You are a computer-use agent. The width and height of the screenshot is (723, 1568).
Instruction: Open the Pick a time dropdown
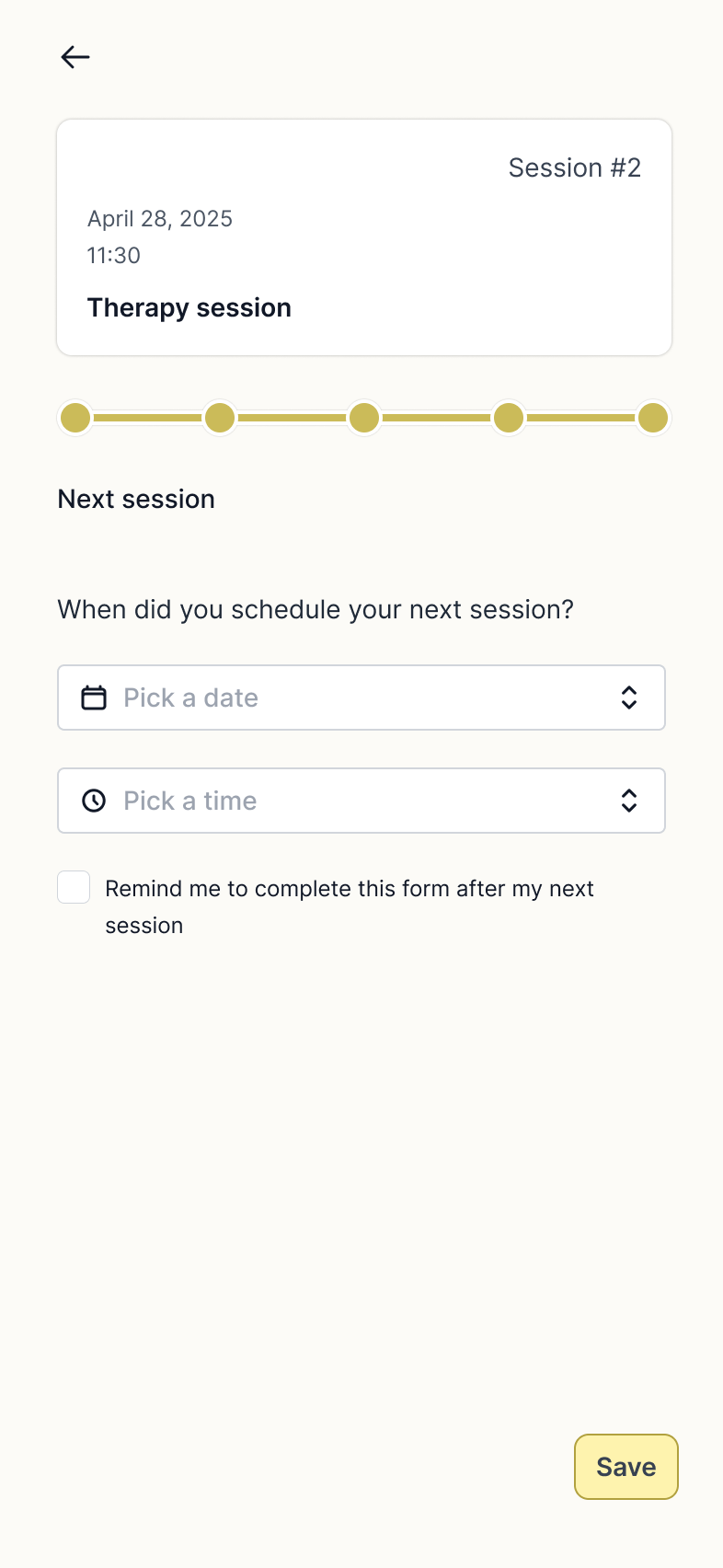pyautogui.click(x=361, y=801)
